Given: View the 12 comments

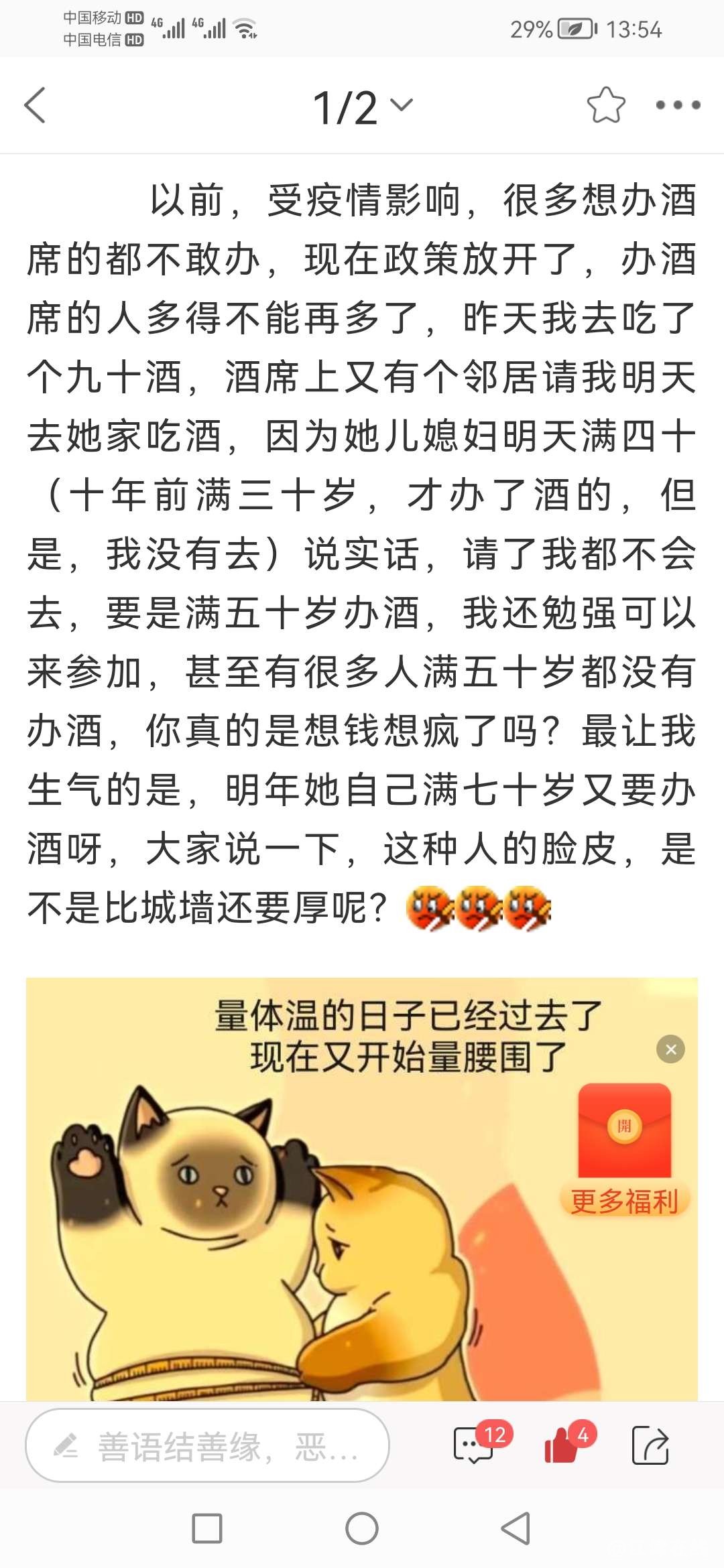Looking at the screenshot, I should (475, 1446).
